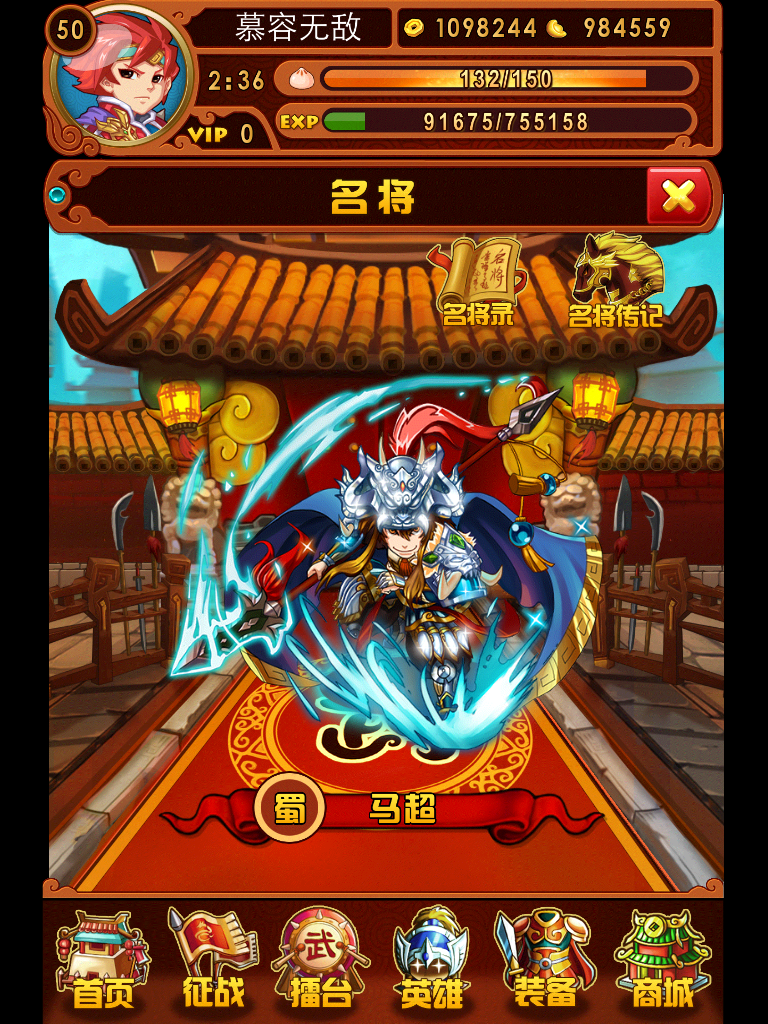Viewport: 768px width, 1024px height.
Task: Open the 名将录 scroll
Action: pos(478,281)
